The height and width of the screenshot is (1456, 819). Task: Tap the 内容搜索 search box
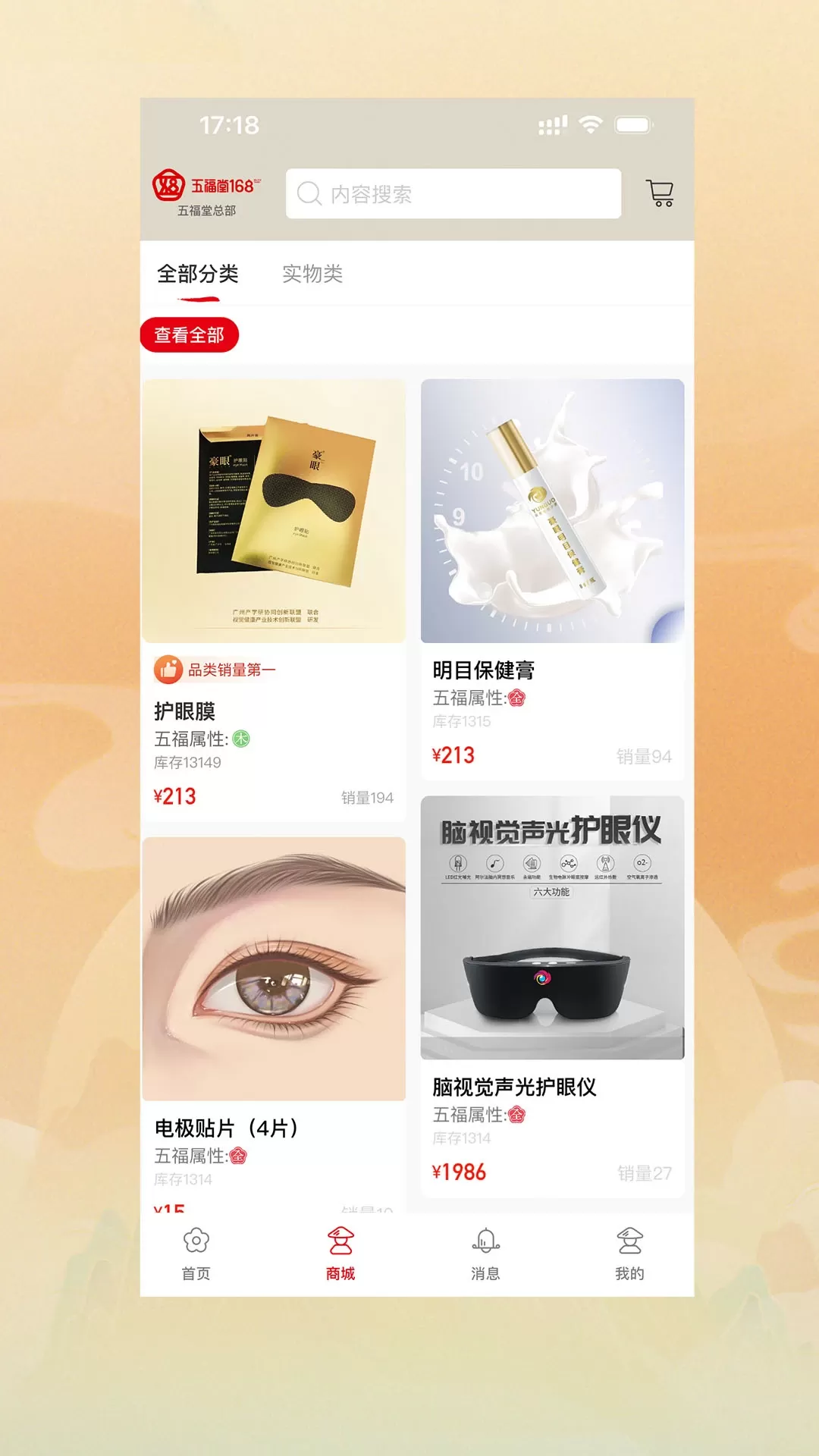pyautogui.click(x=453, y=193)
